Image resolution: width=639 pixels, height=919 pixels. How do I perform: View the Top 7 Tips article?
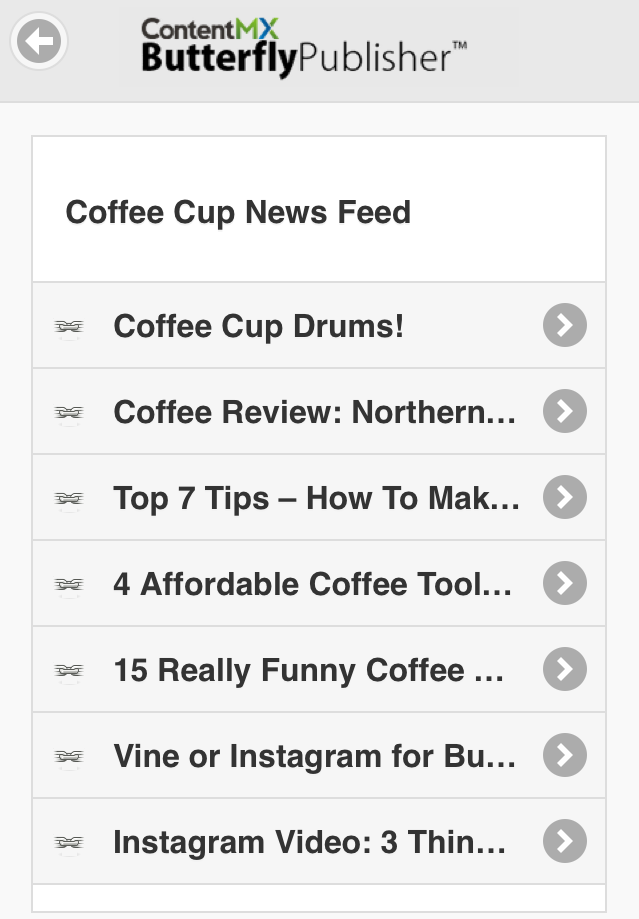point(318,498)
